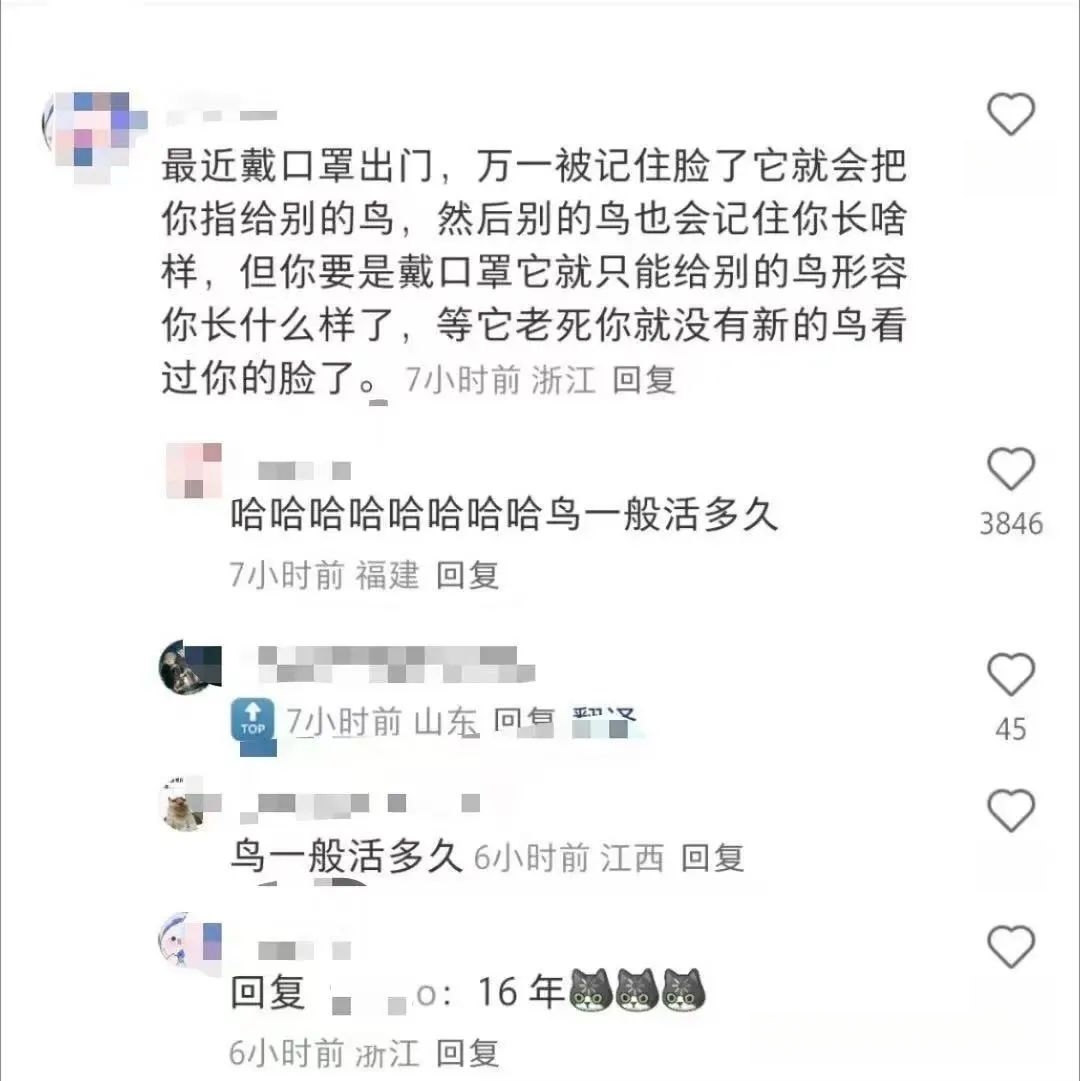Open the Jiangxi commenter's cat avatar
1080x1081 pixels.
point(184,802)
